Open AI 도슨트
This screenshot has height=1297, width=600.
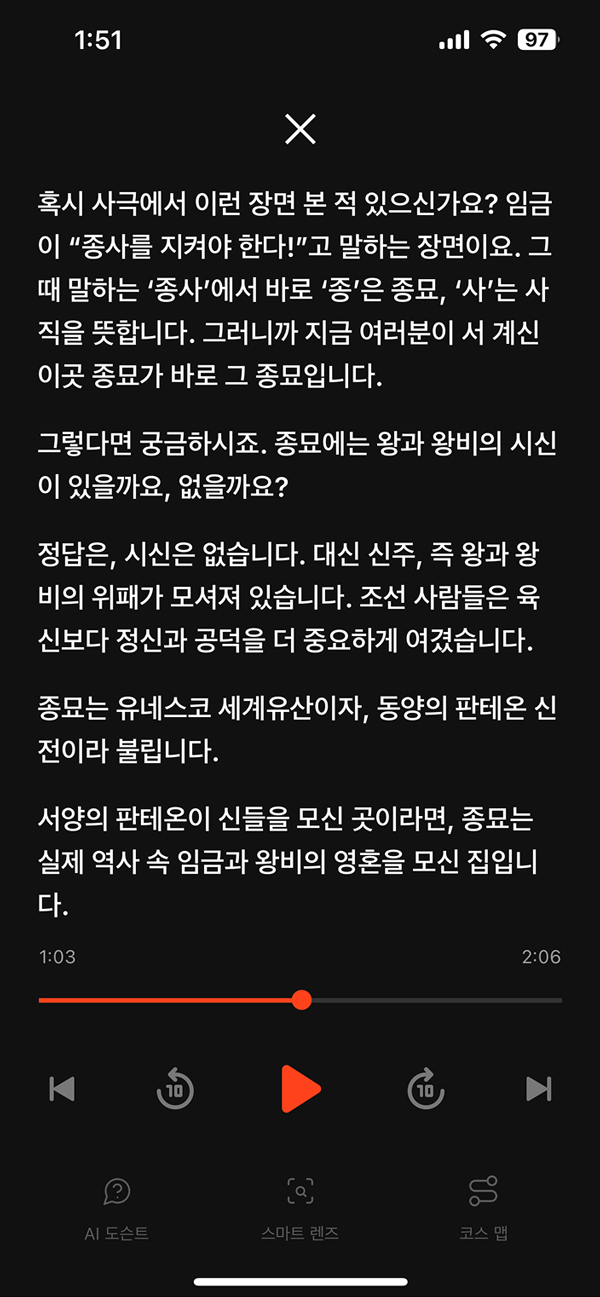click(x=117, y=1208)
